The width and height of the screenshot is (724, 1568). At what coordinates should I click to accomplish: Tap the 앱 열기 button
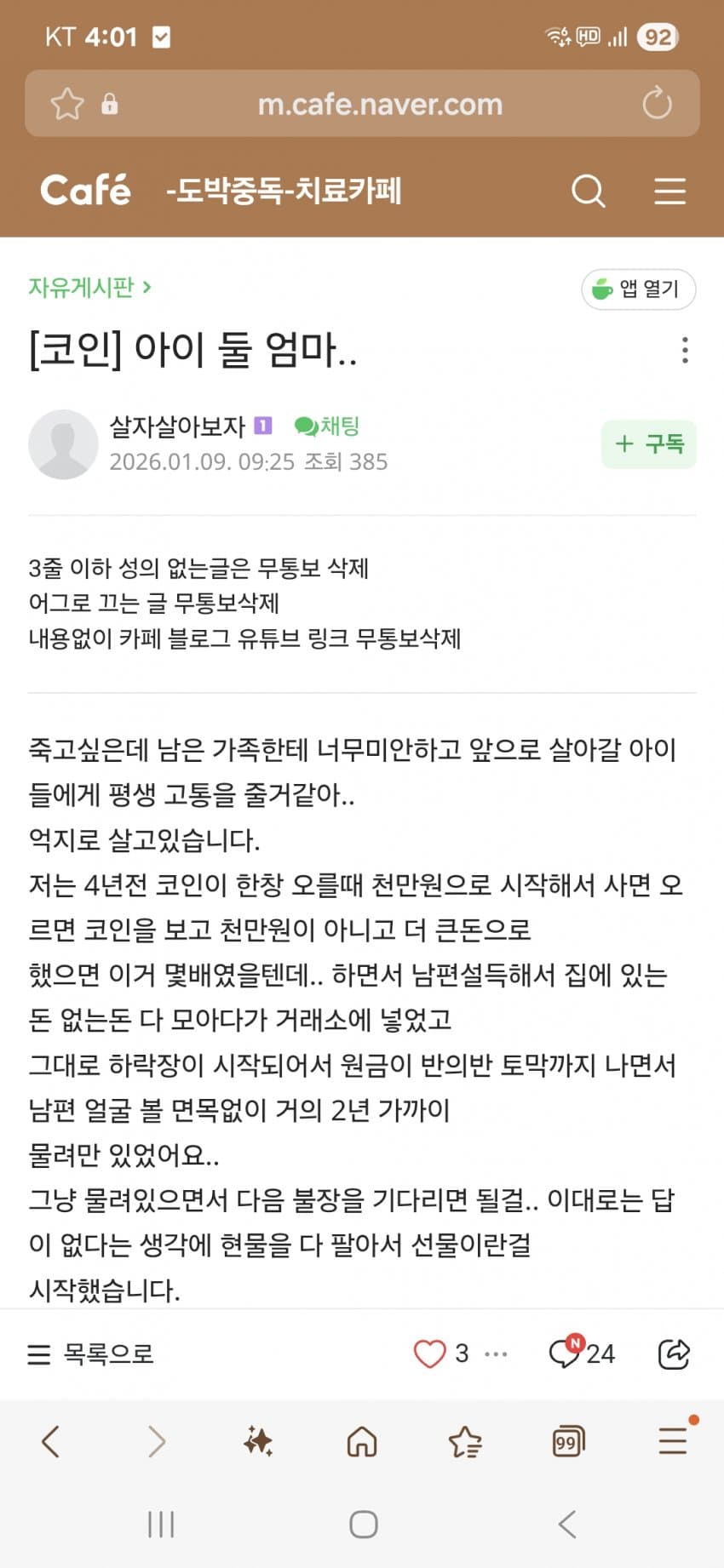click(x=638, y=289)
